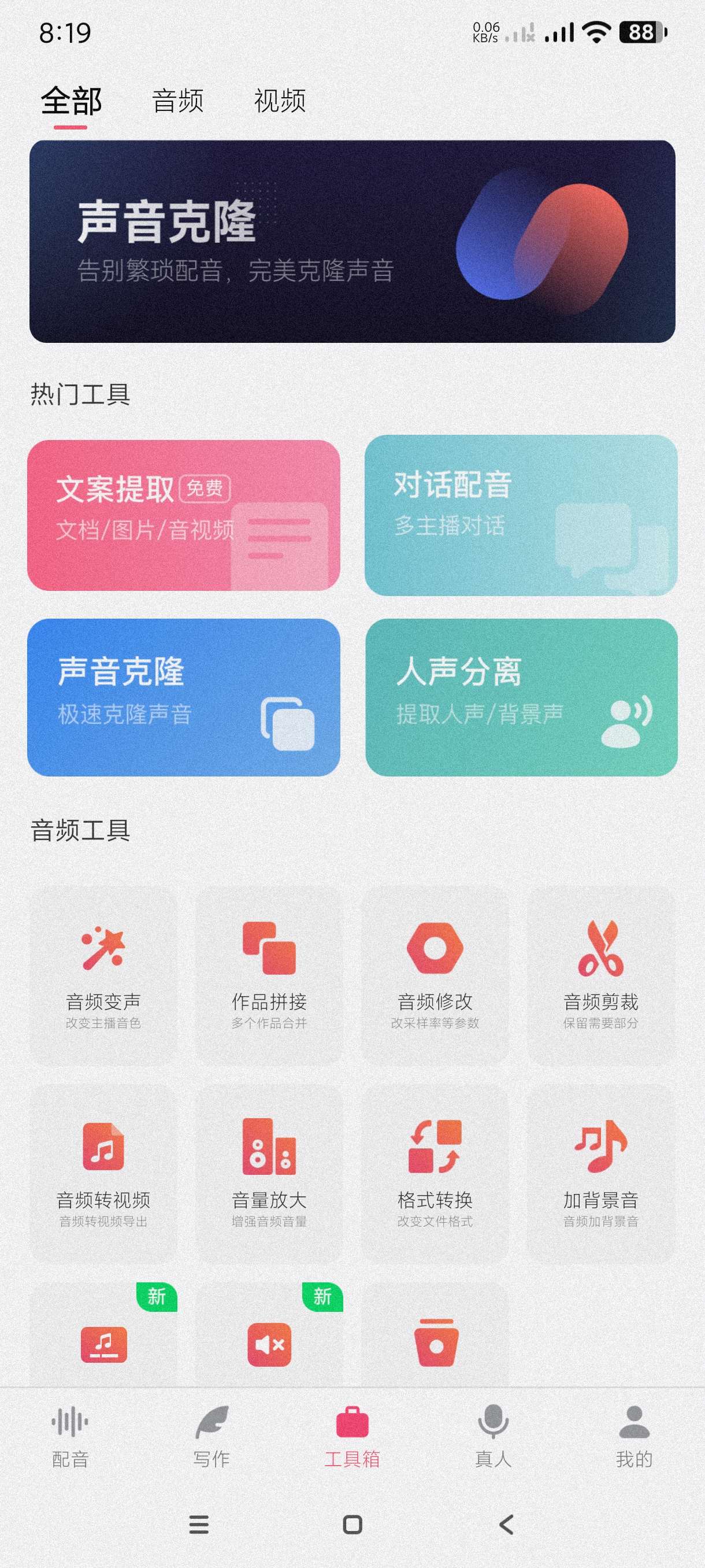
Task: Switch to the 视频 top tab
Action: coord(280,101)
